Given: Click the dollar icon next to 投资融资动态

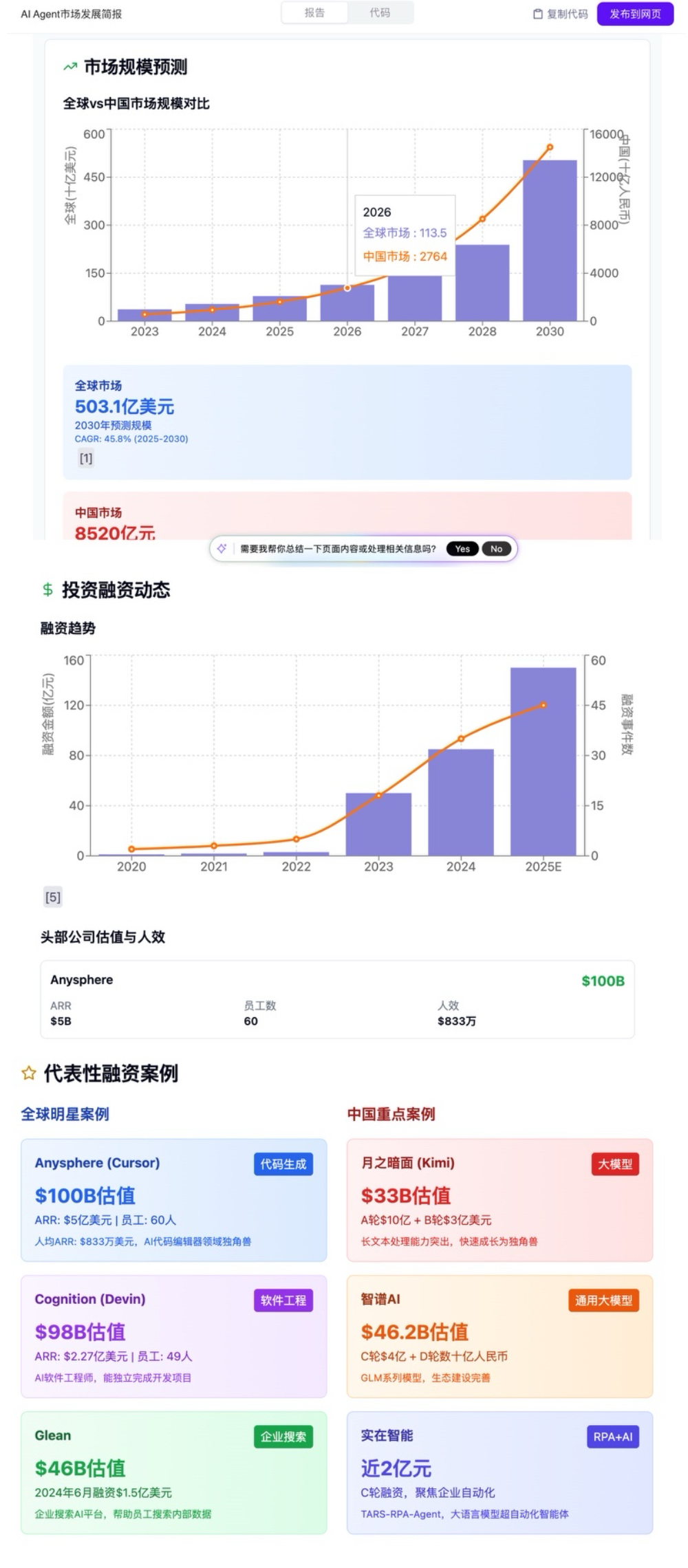Looking at the screenshot, I should [x=46, y=589].
